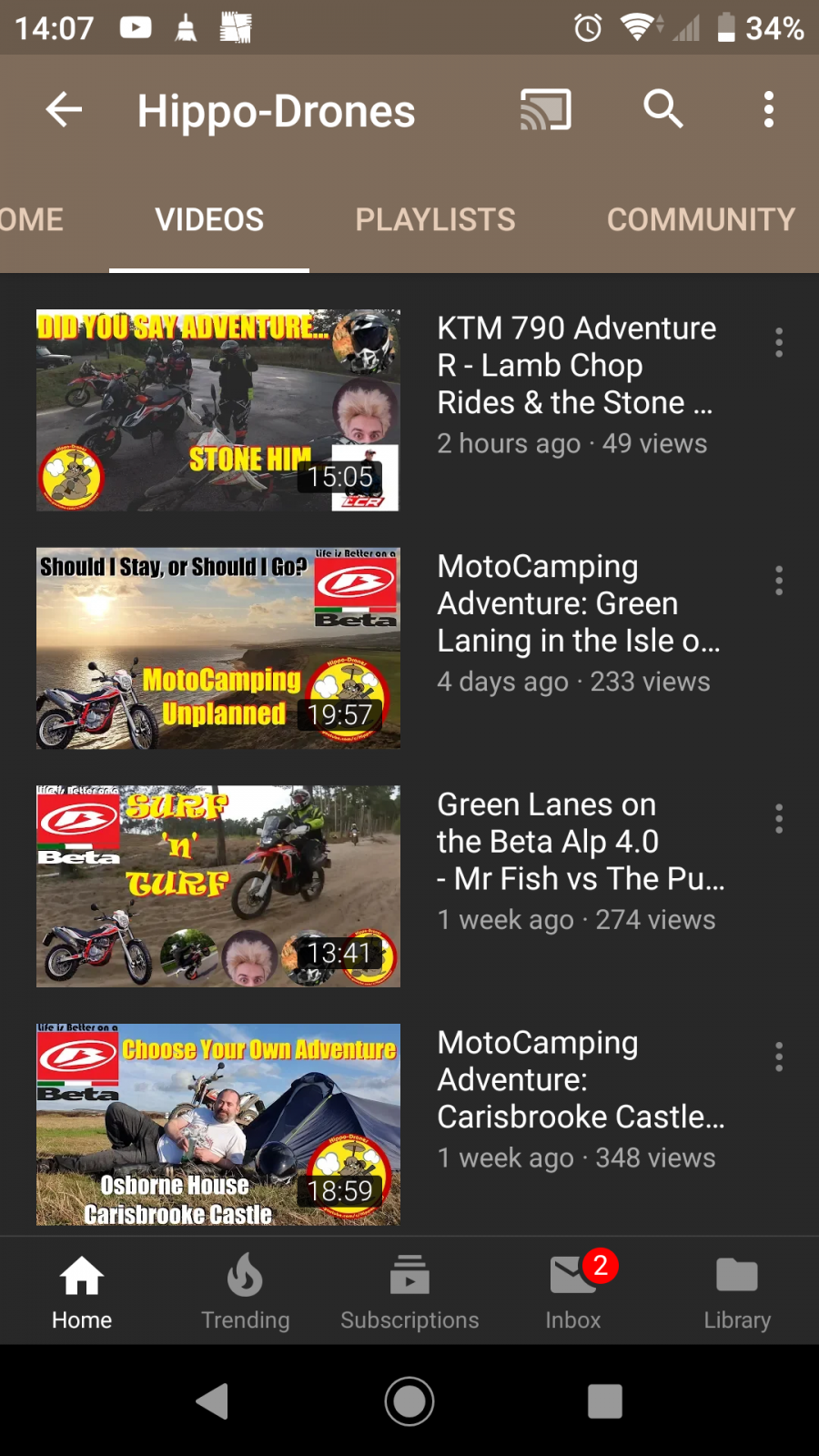Open the Subscriptions tab
819x1456 pixels.
coord(409,1290)
